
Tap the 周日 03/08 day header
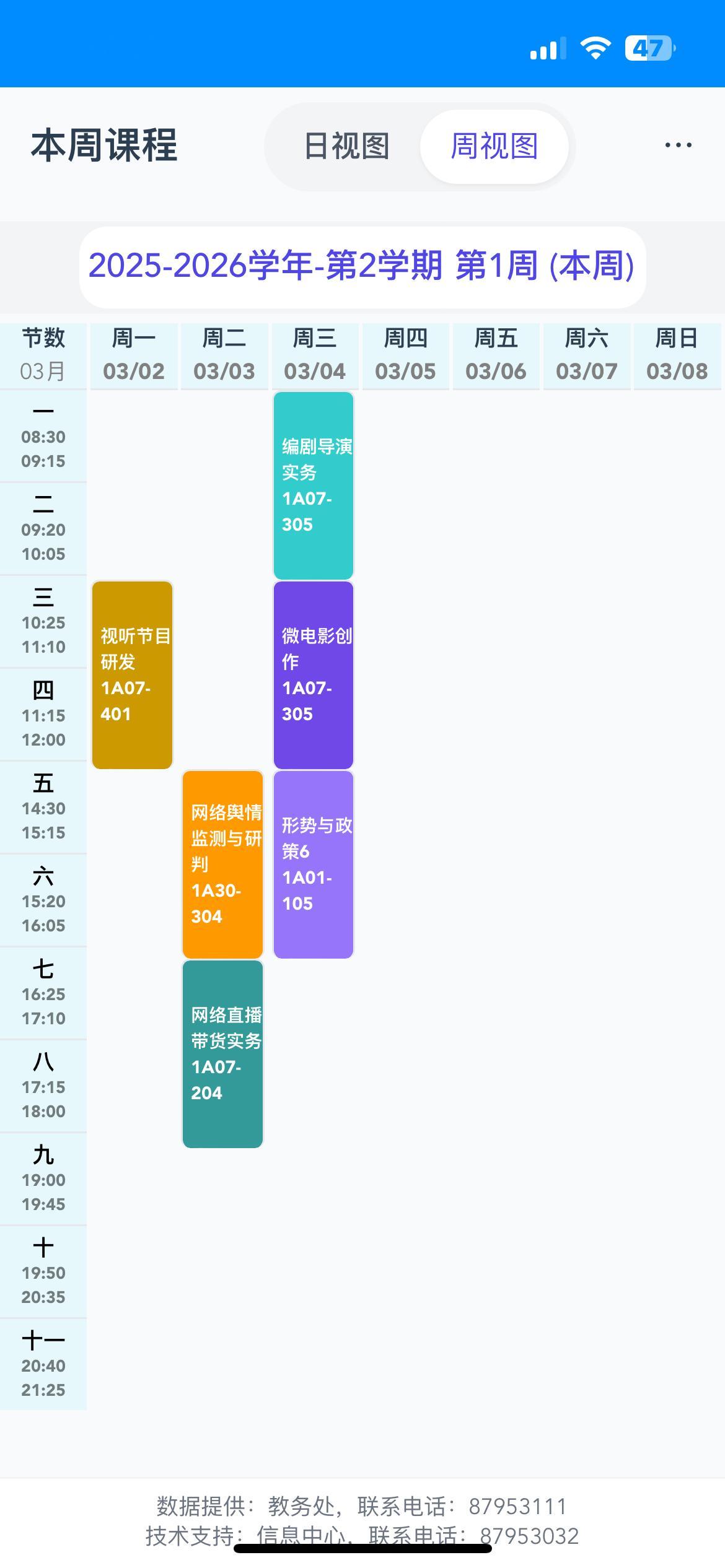point(675,353)
